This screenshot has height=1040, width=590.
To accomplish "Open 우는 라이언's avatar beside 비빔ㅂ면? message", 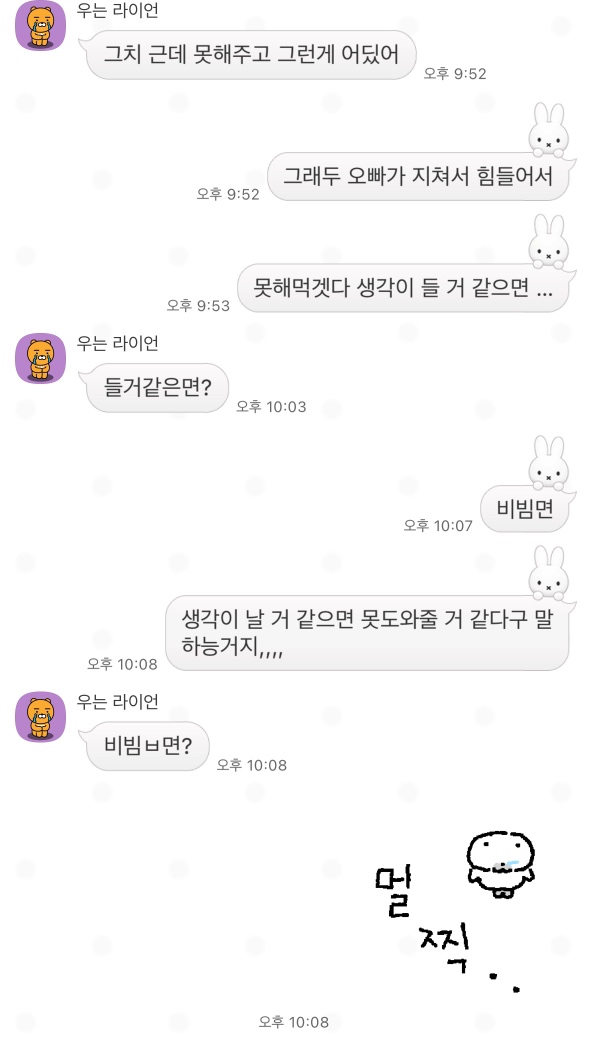I will click(x=40, y=716).
